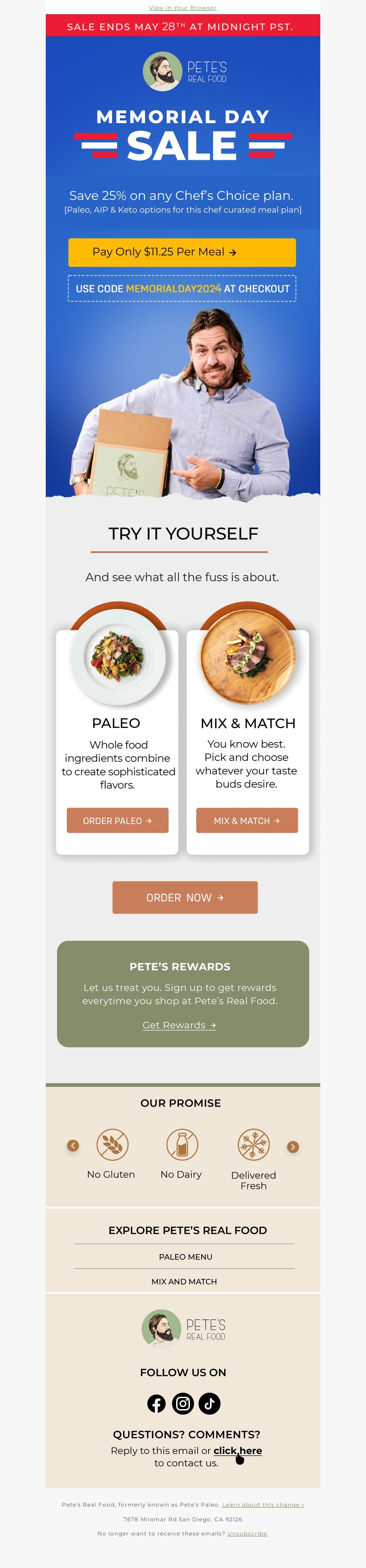Tap the click here contact link
366x1568 pixels.
coord(238,1450)
